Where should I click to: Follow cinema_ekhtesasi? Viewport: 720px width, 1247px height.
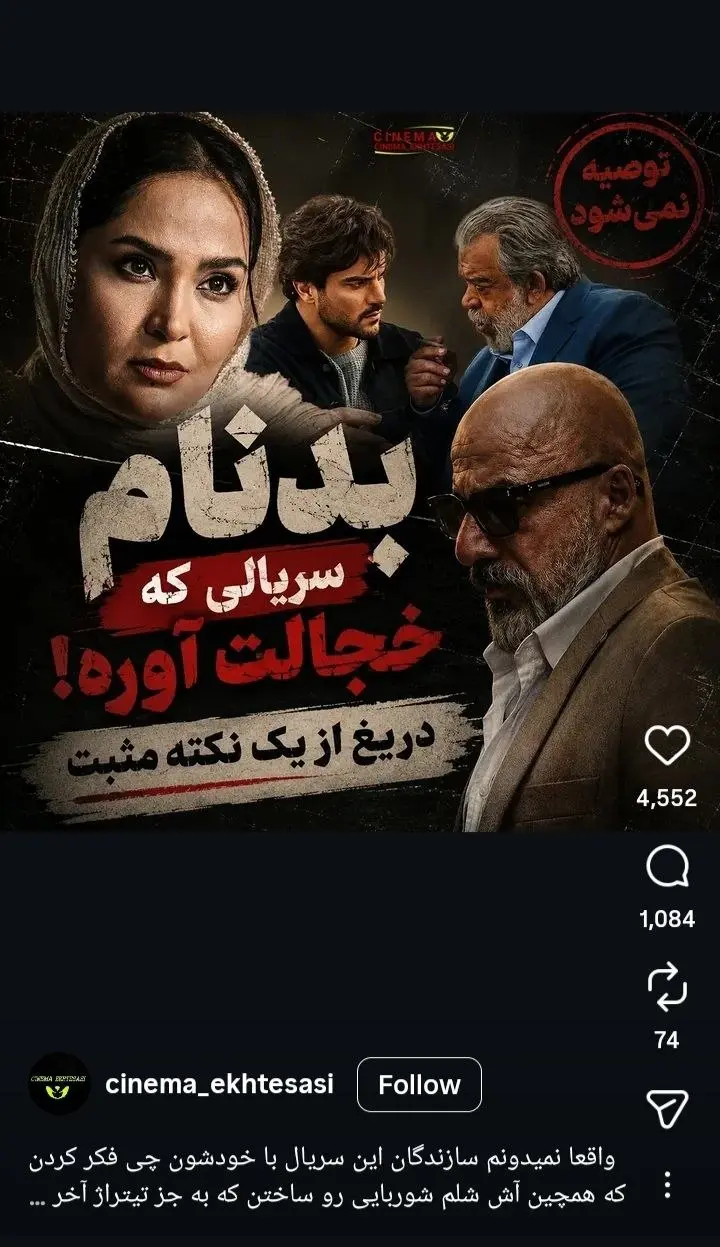[x=419, y=1085]
